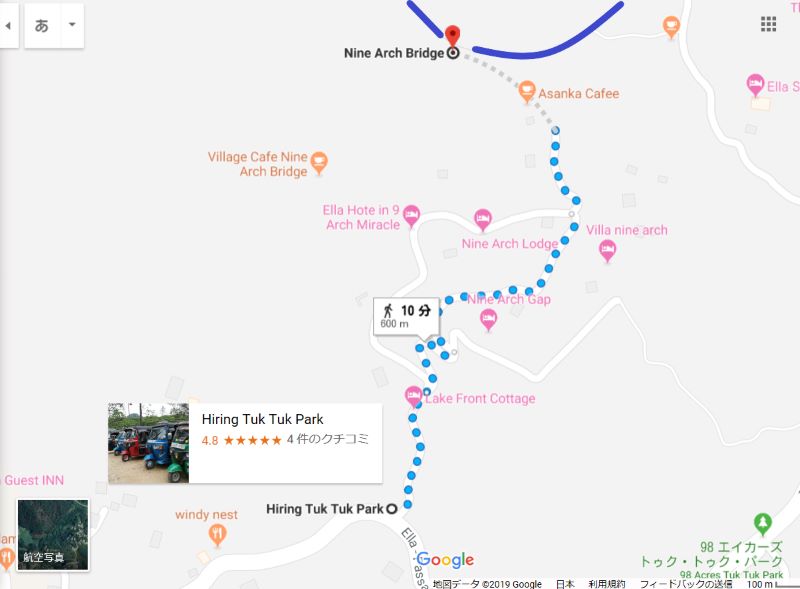Image resolution: width=800 pixels, height=589 pixels.
Task: Expand the collapsed side panel arrow
Action: pos(8,25)
